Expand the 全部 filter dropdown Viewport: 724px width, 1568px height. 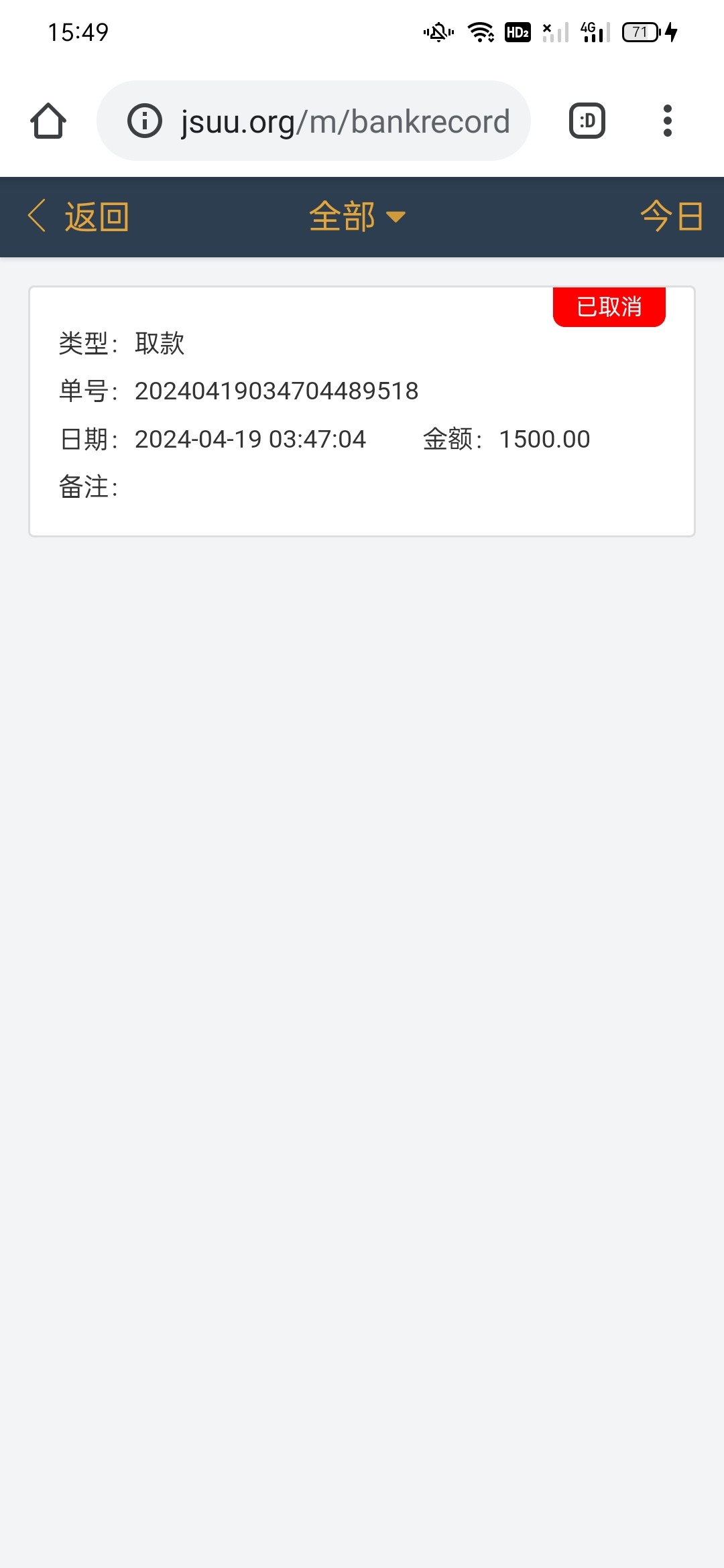357,217
